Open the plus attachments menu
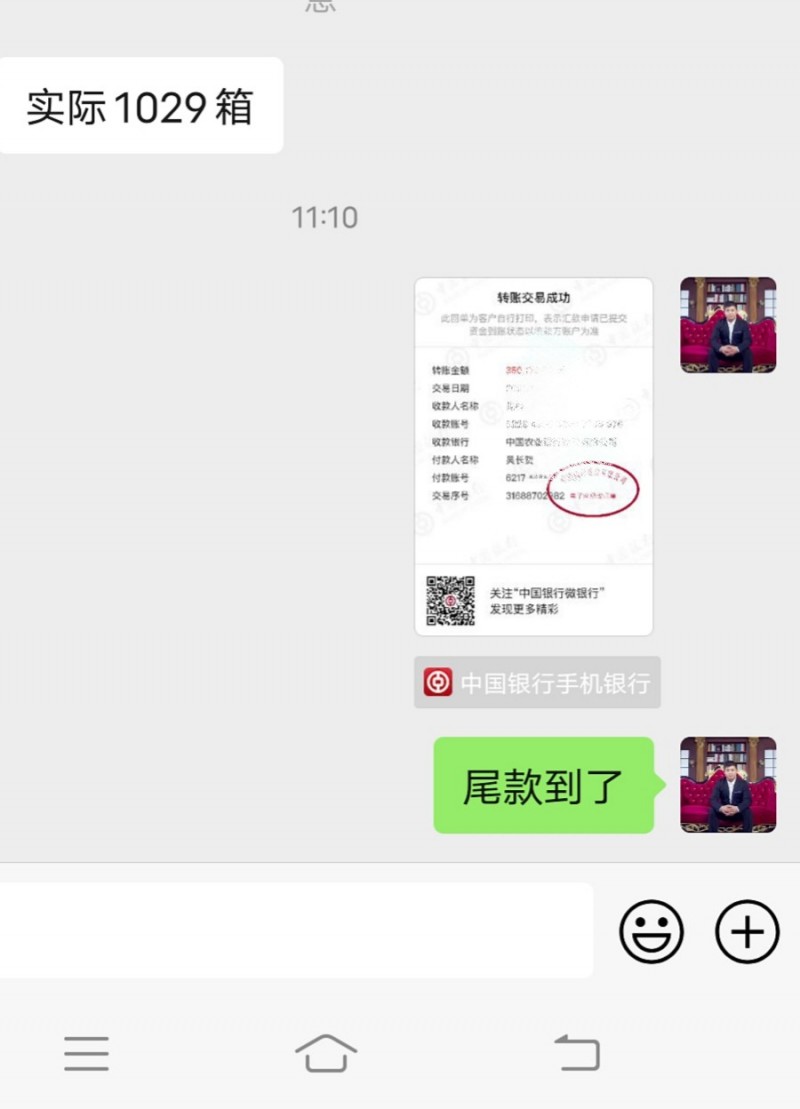The height and width of the screenshot is (1109, 800). [x=747, y=931]
